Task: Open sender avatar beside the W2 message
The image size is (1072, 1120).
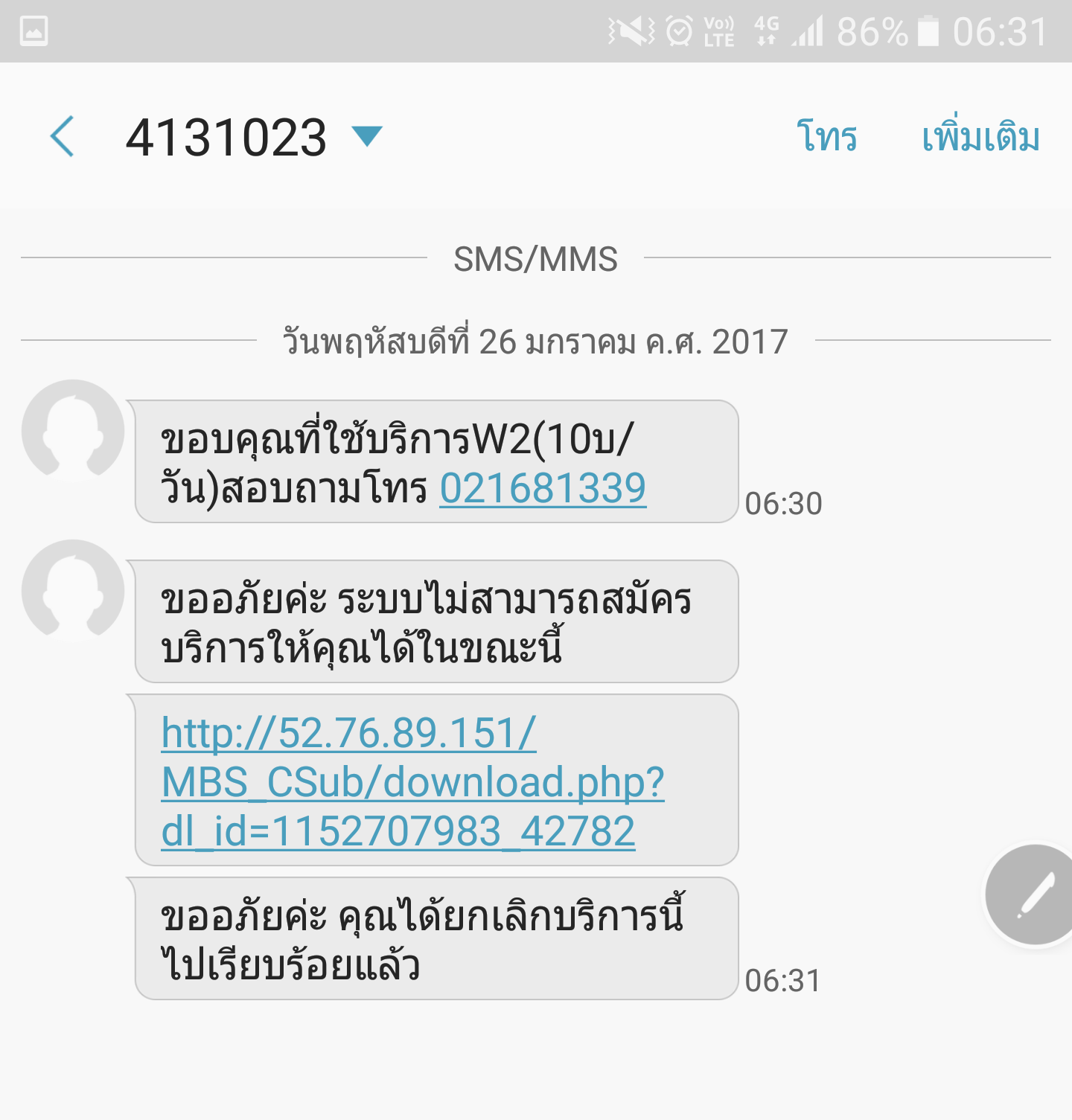Action: (73, 429)
